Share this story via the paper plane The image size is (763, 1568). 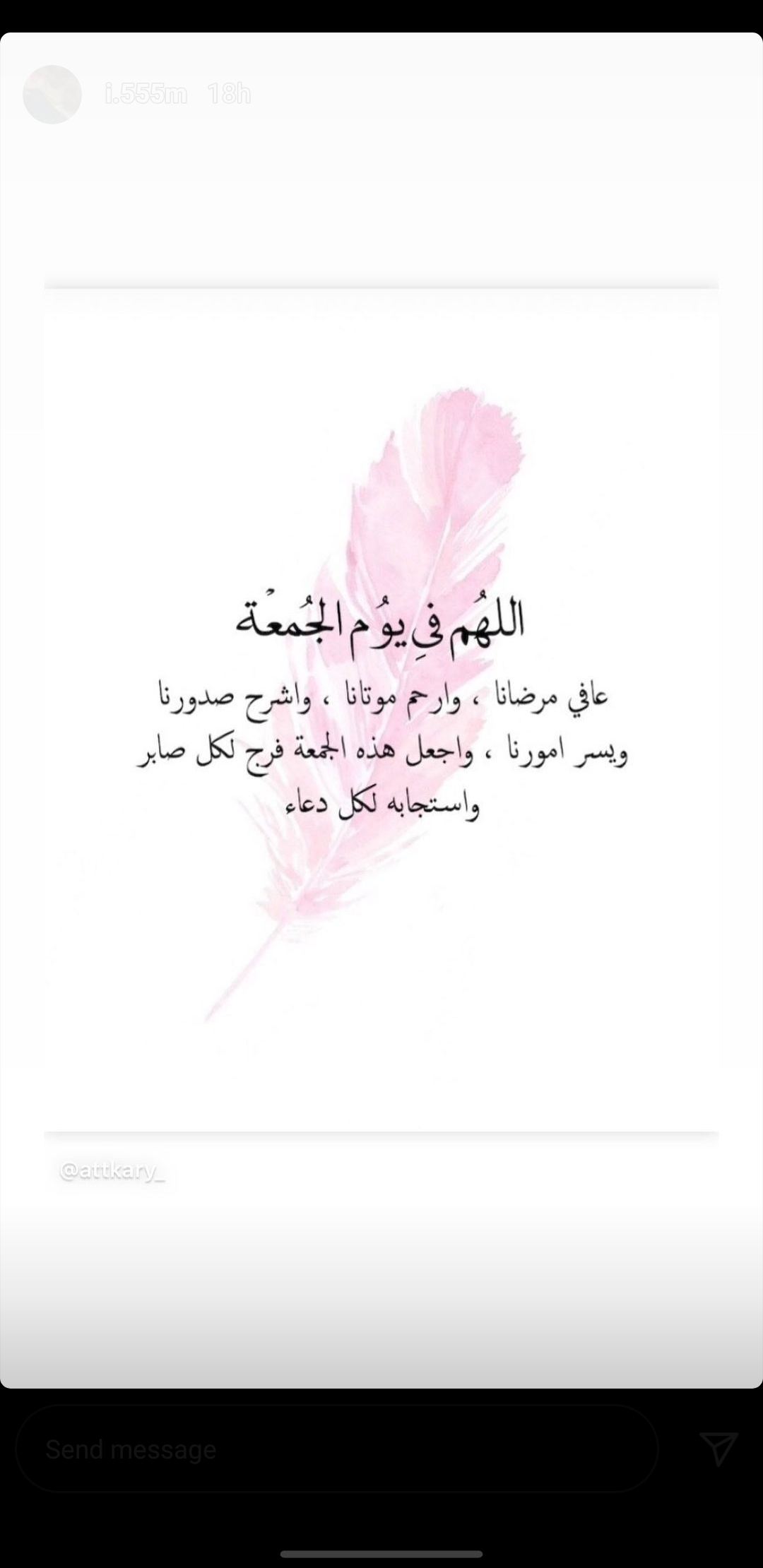[718, 1449]
